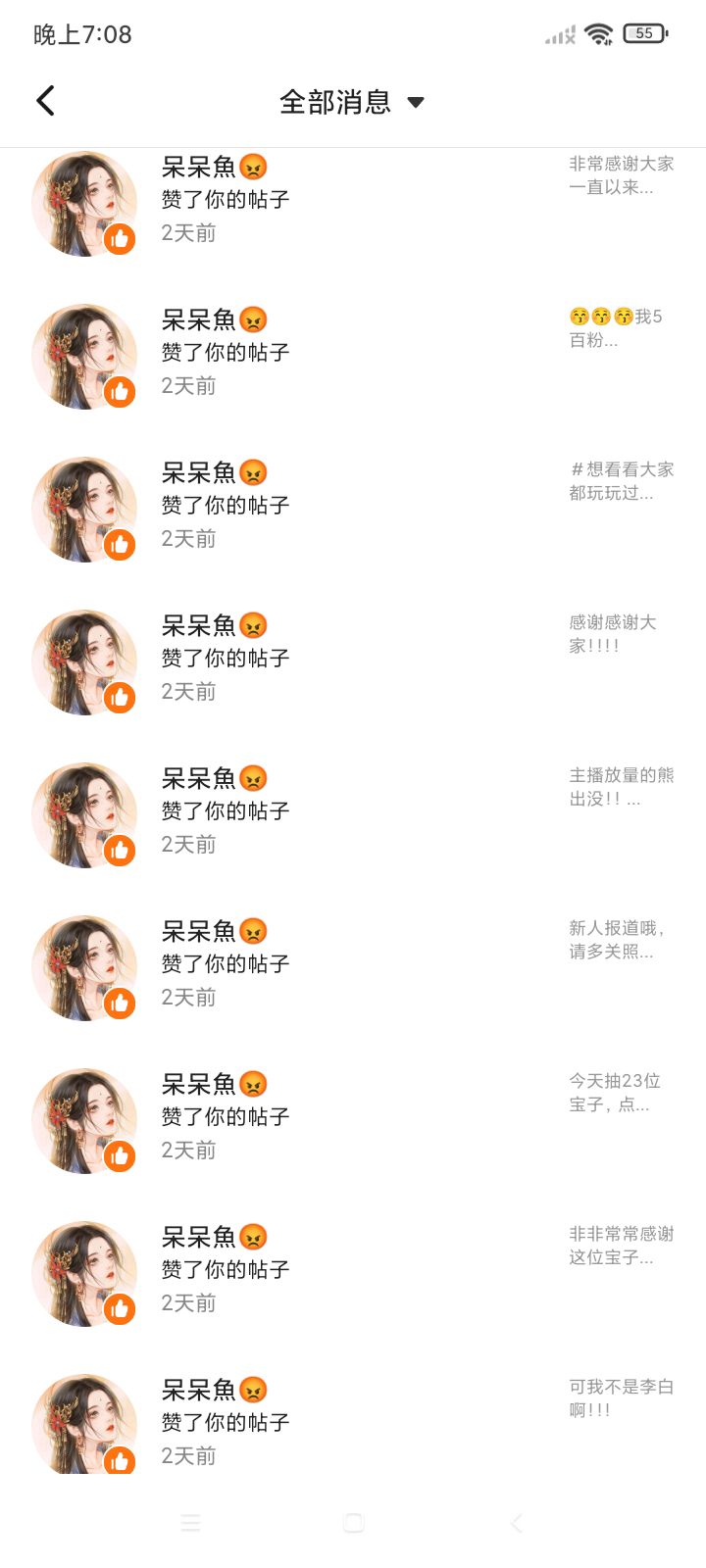Open the like notification for 非常感谢大家一直以来
Viewport: 706px width, 1568px height.
(x=353, y=201)
